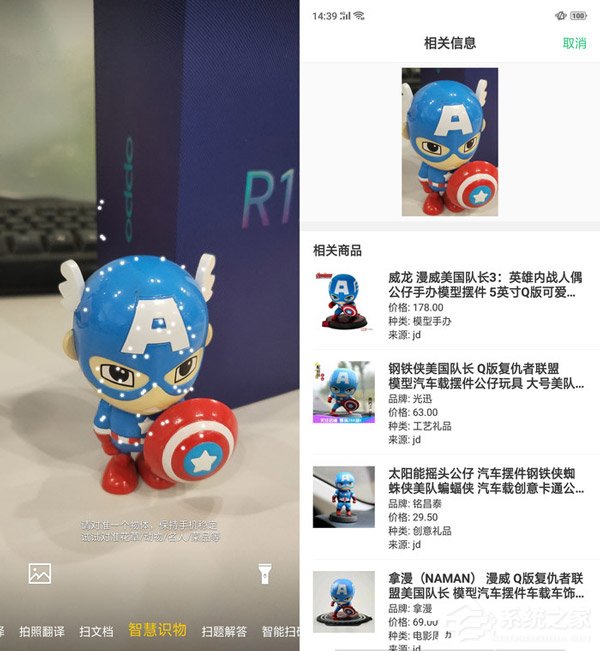600x651 pixels.
Task: Tap 取消 to cancel the results
Action: pos(574,43)
